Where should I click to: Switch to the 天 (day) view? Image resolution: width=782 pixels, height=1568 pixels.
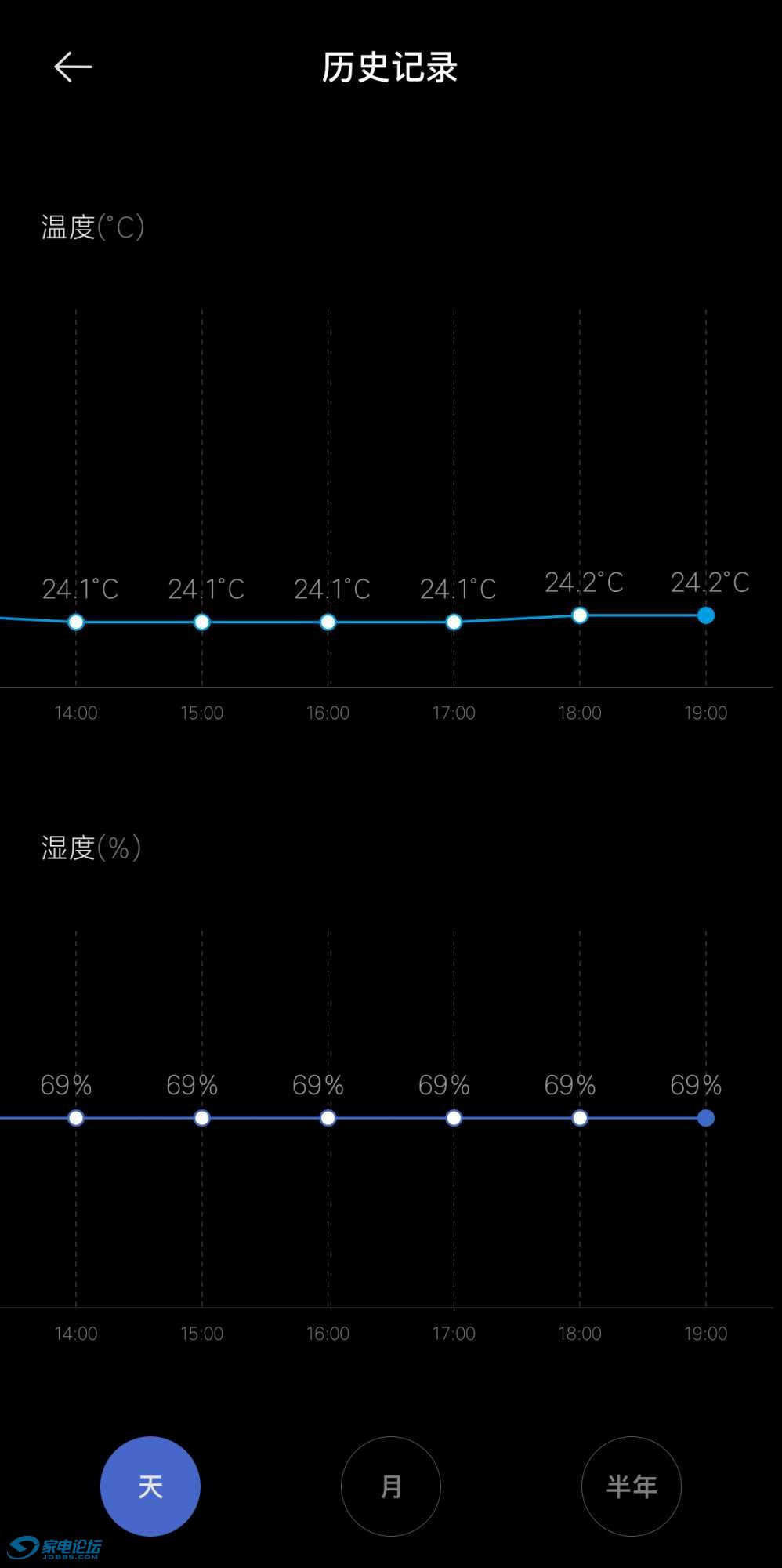point(150,1486)
